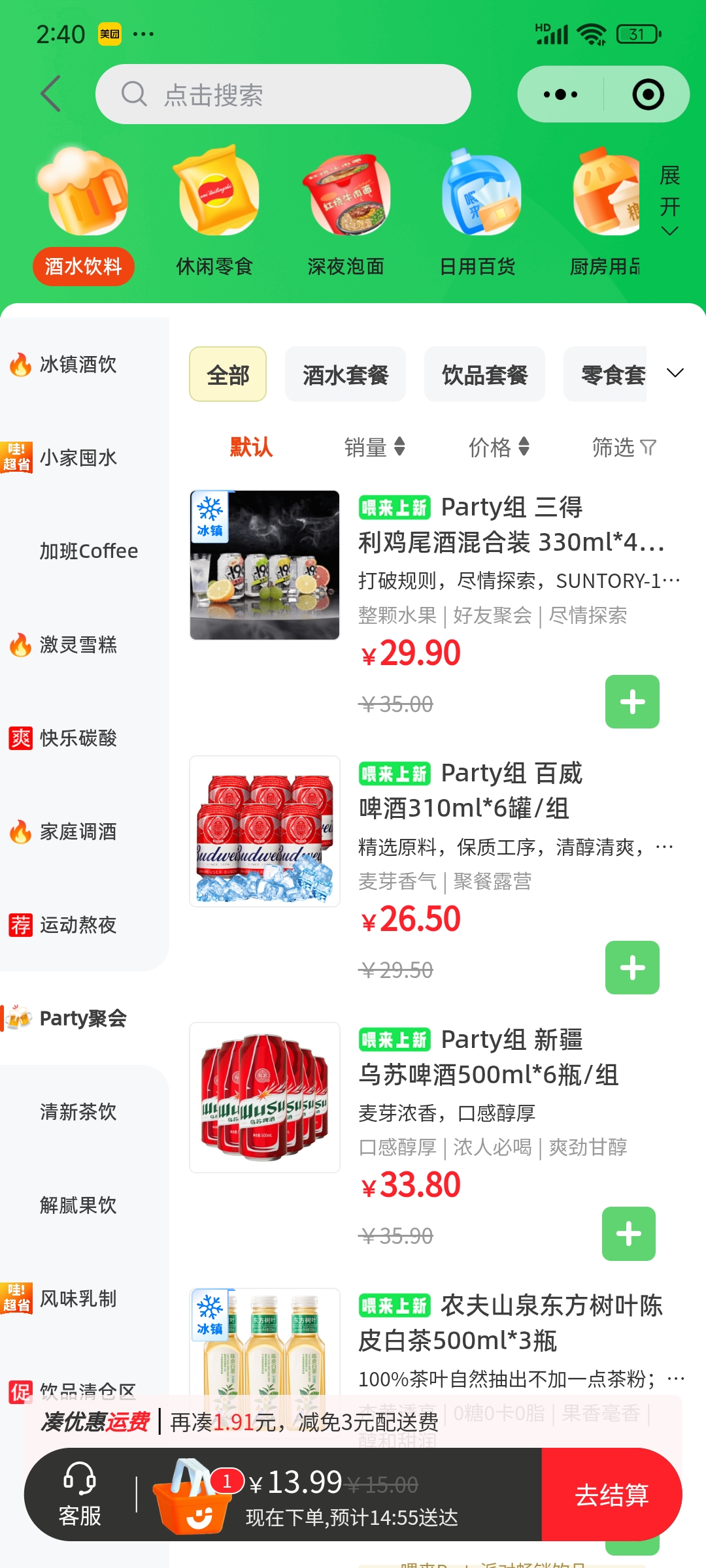Screen dimensions: 706x1568
Task: Add 百威啤酒310ml*6罐 to the cart
Action: (632, 968)
